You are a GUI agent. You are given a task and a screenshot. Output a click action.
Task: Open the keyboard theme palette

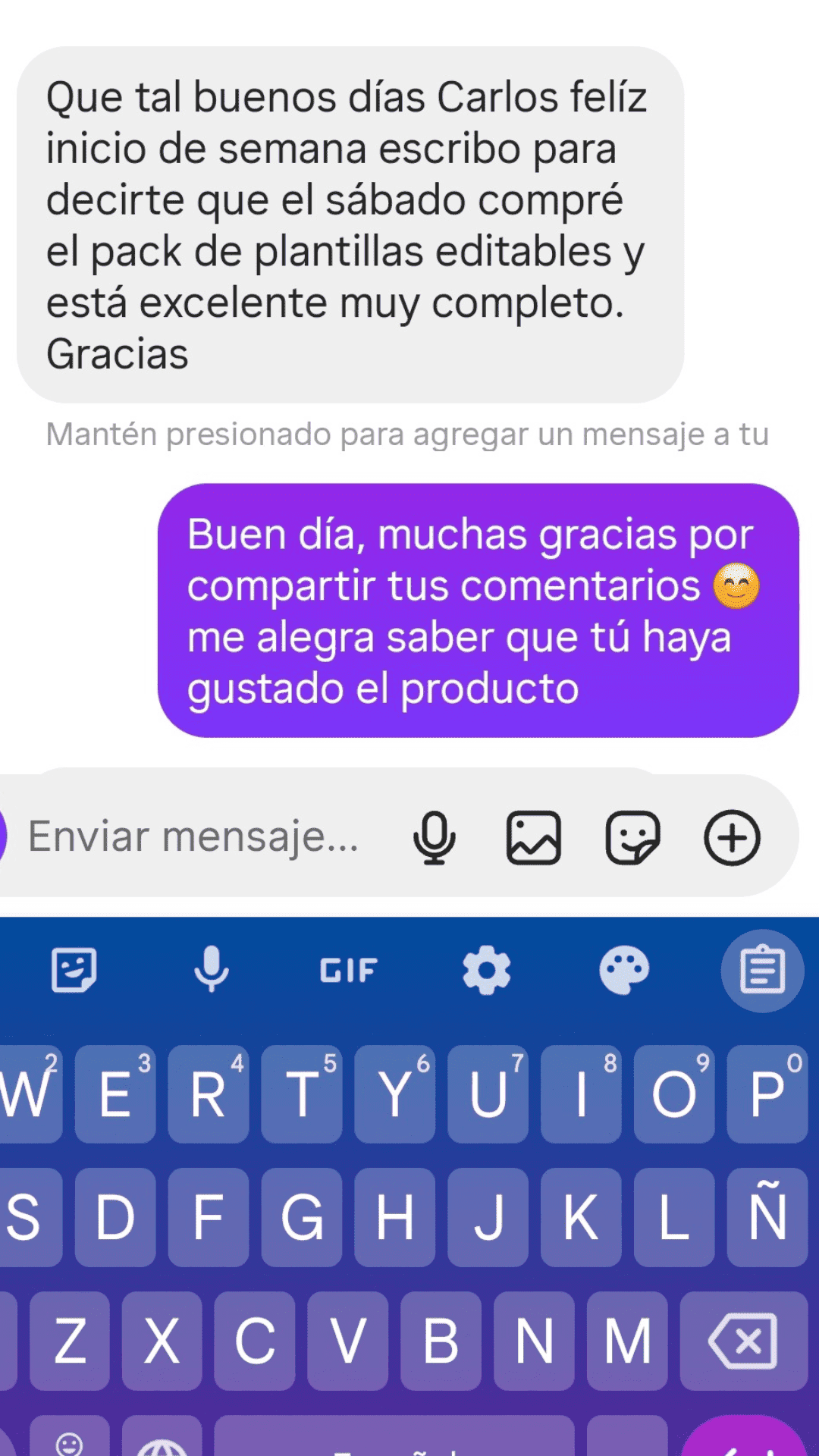pyautogui.click(x=624, y=970)
